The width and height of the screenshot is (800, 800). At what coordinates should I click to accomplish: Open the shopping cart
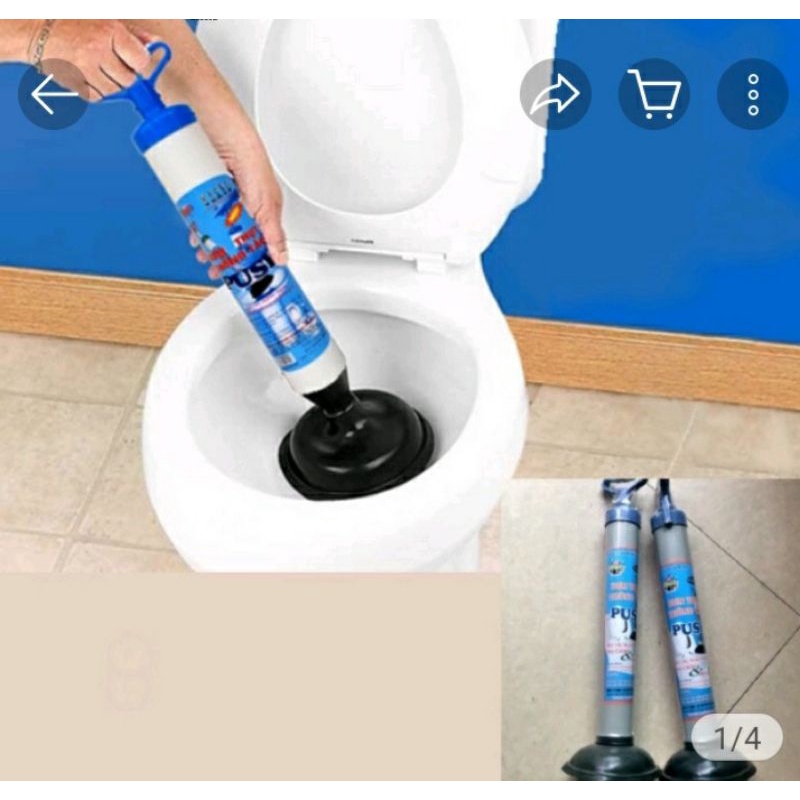pos(654,94)
